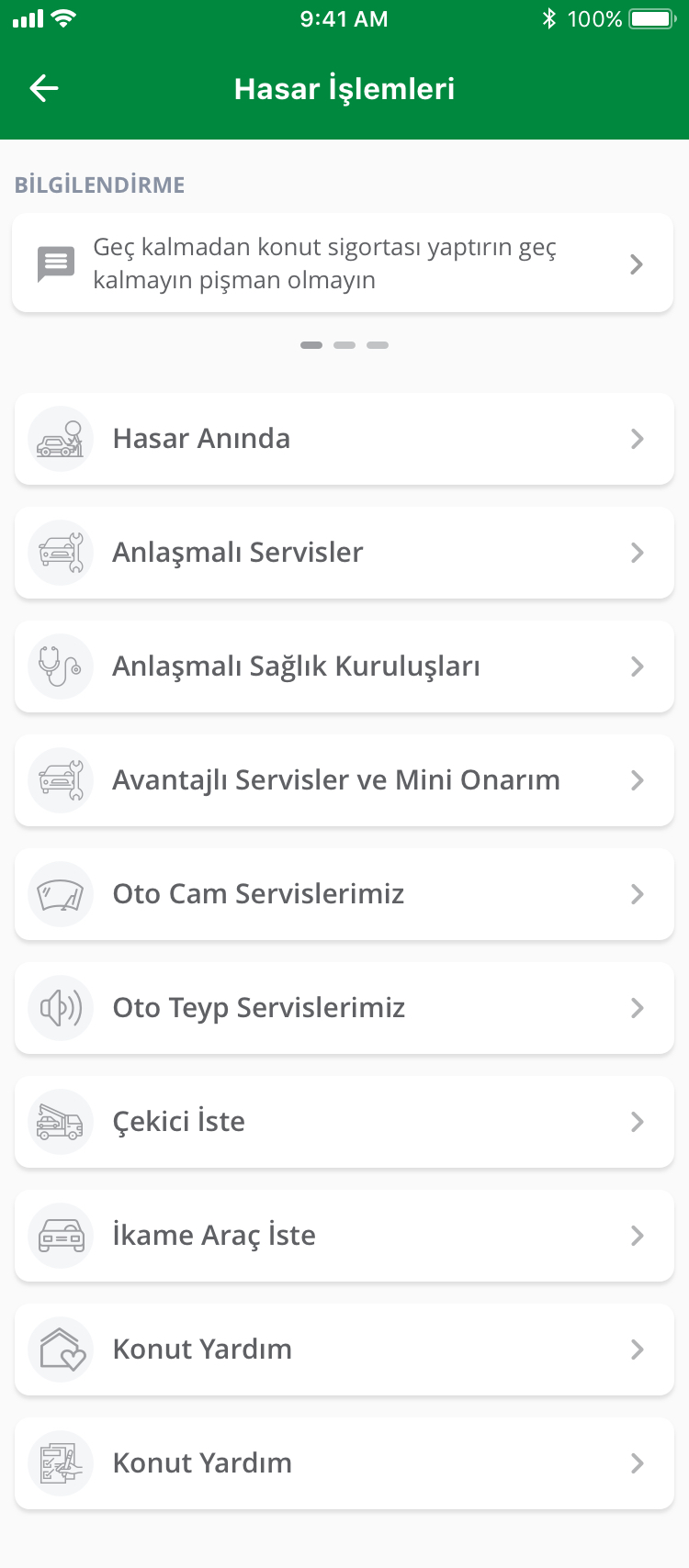Open Oto Cam Servislerimiz
689x1568 pixels.
(x=344, y=894)
